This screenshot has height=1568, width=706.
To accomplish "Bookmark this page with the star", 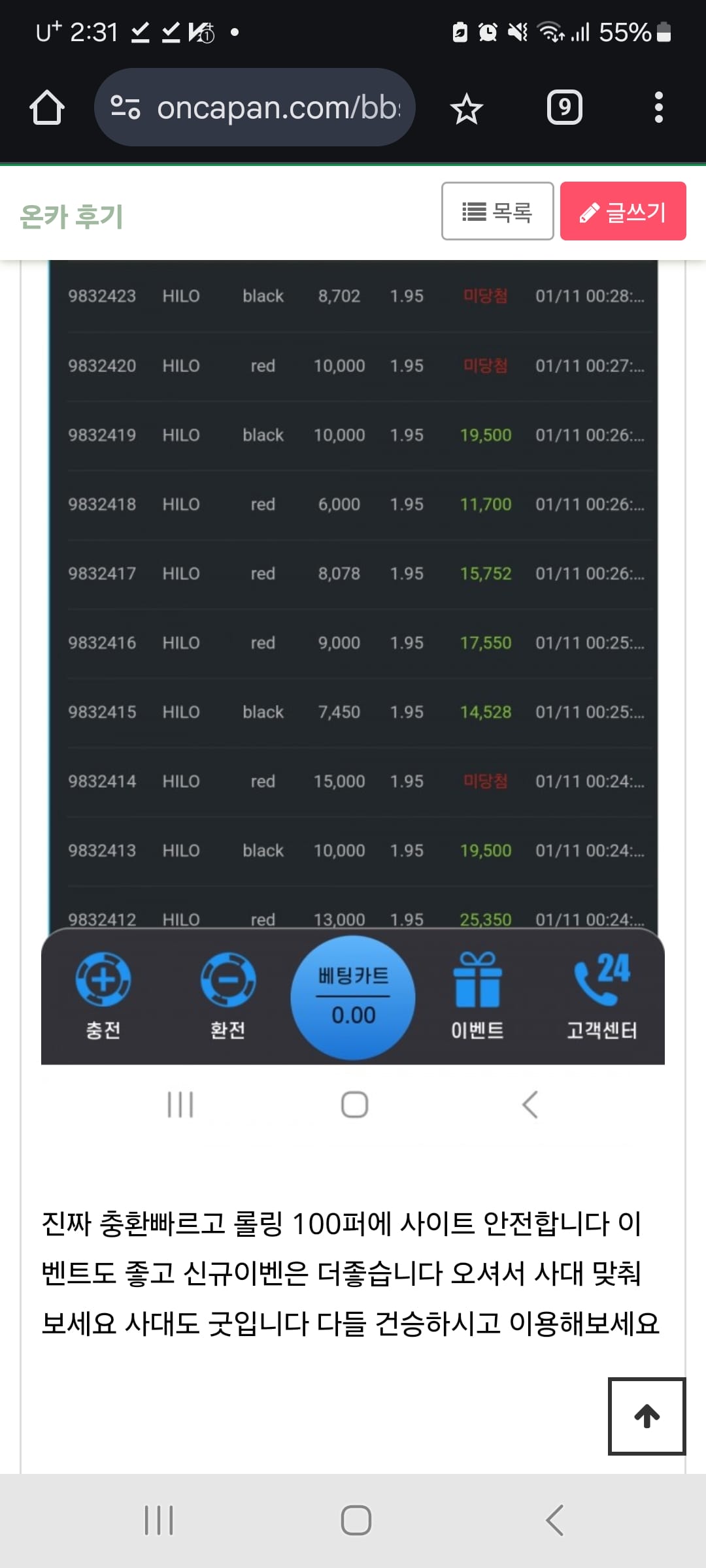I will (x=466, y=108).
